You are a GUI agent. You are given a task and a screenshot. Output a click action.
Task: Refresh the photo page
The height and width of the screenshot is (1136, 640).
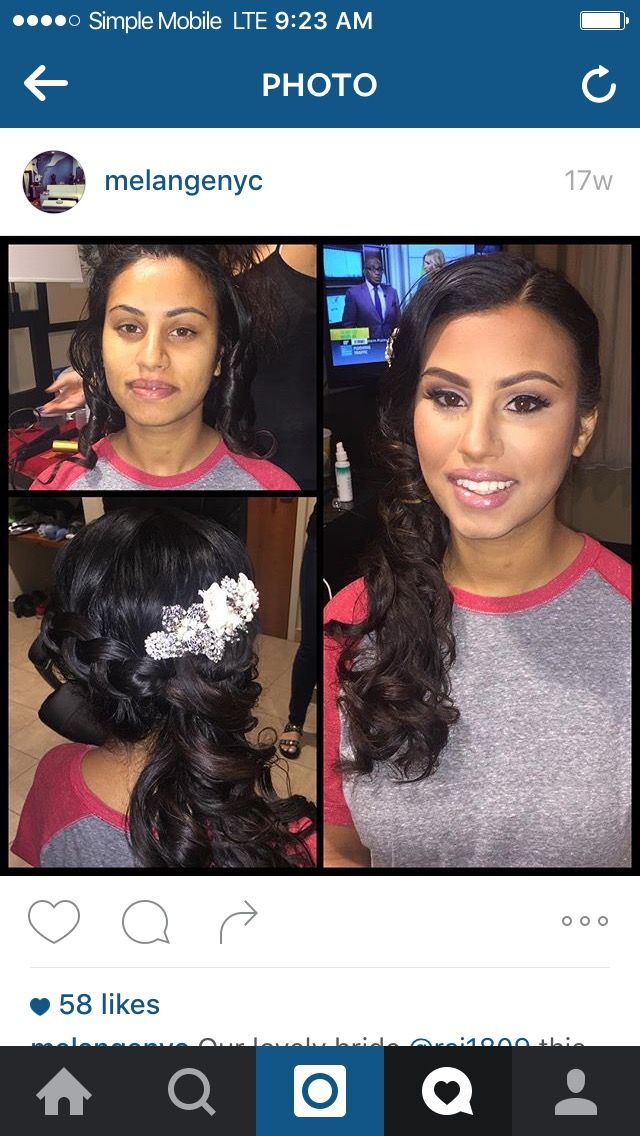[598, 86]
